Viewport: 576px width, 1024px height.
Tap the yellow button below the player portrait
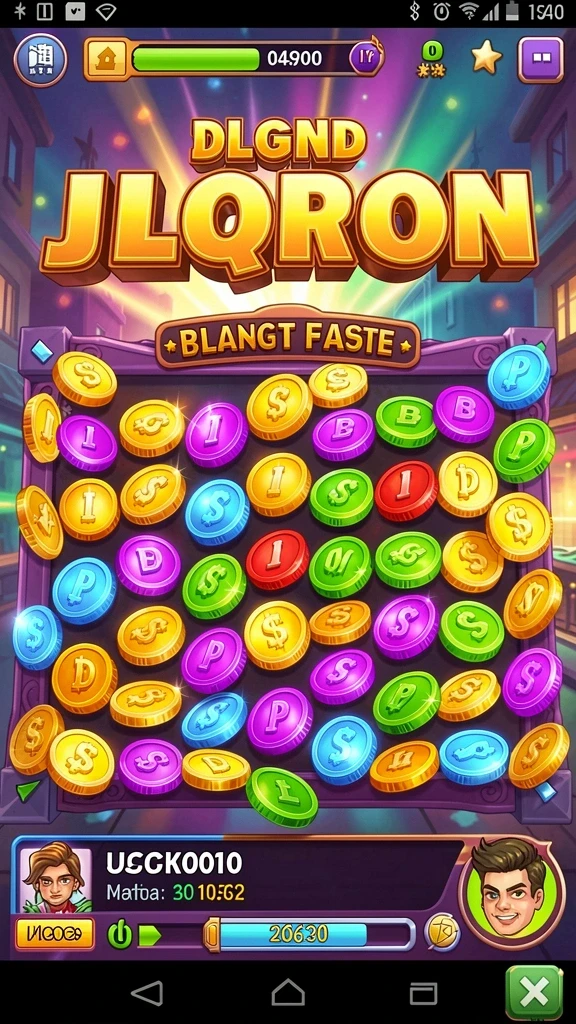[x=55, y=935]
